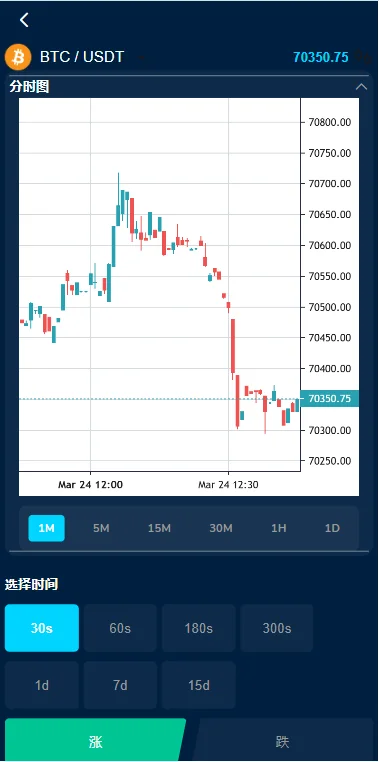Switch chart to 15M interval
This screenshot has width=379, height=762.
[159, 528]
